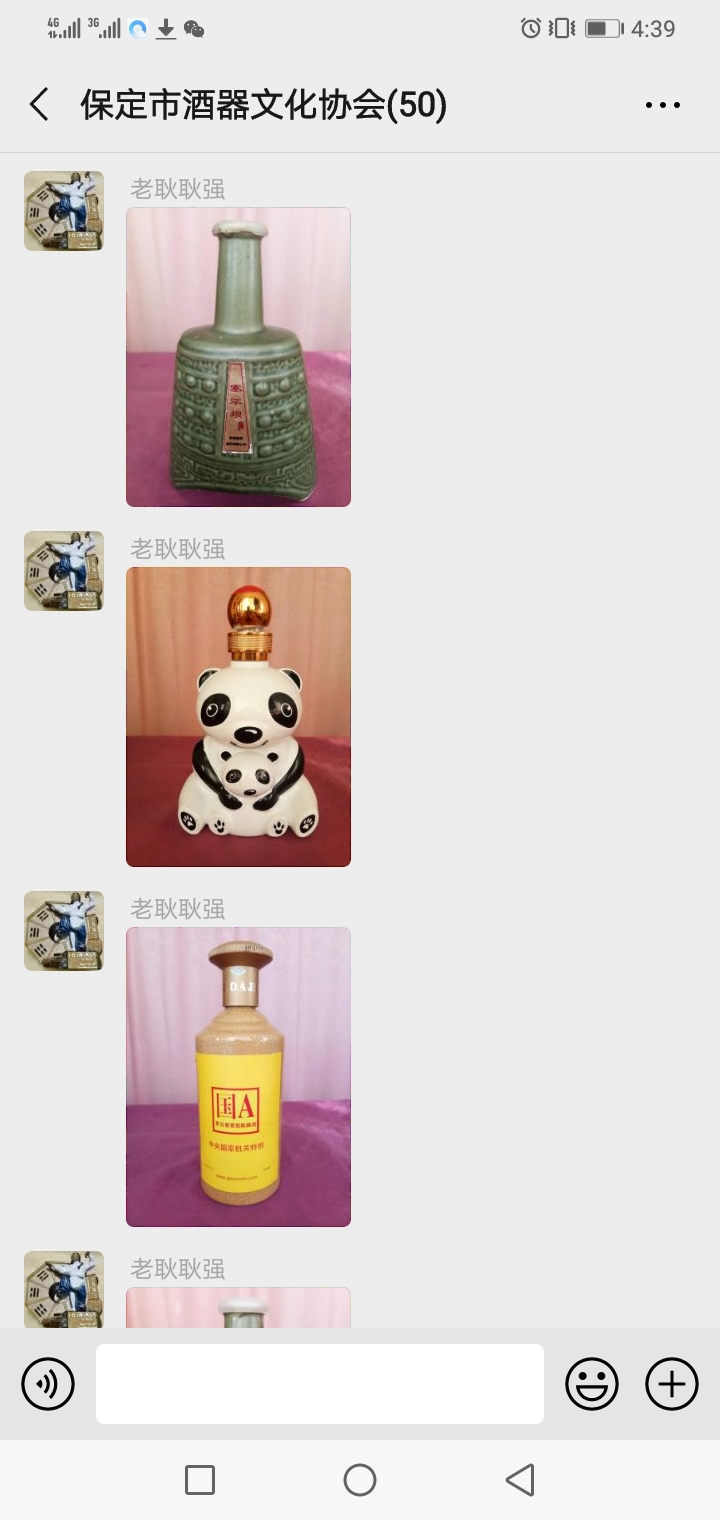Open the chat info overflow menu

tap(662, 105)
